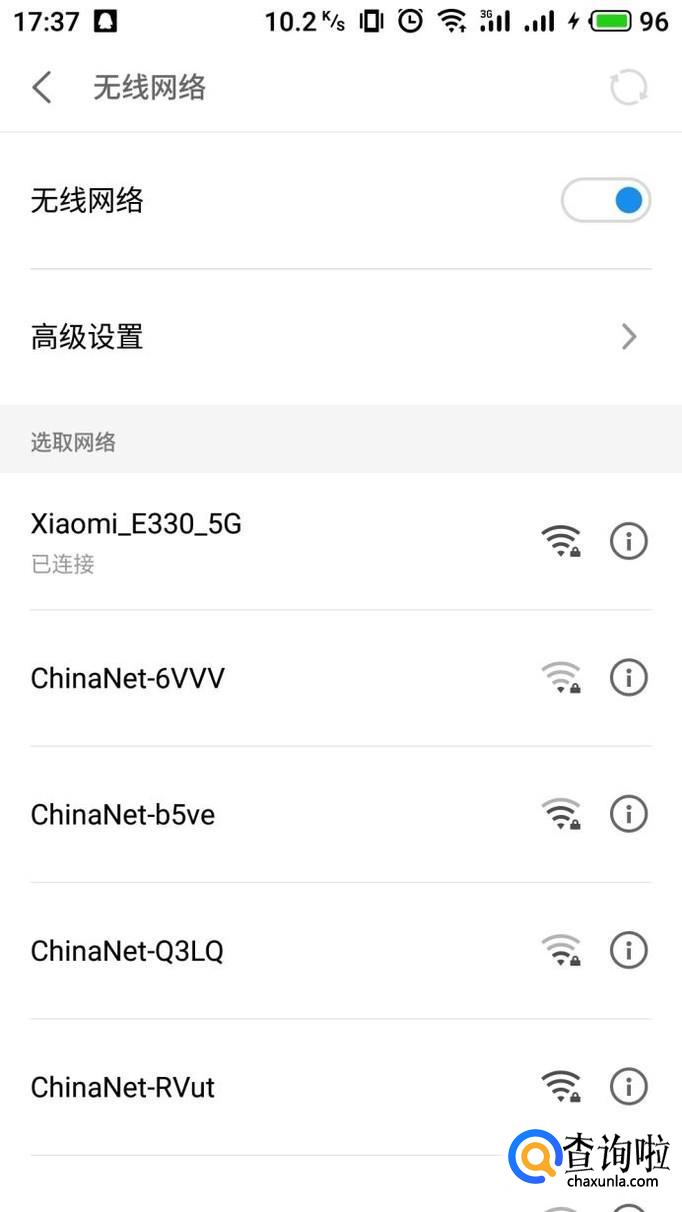Viewport: 682px width, 1212px height.
Task: Refresh the wireless network list
Action: pos(629,88)
